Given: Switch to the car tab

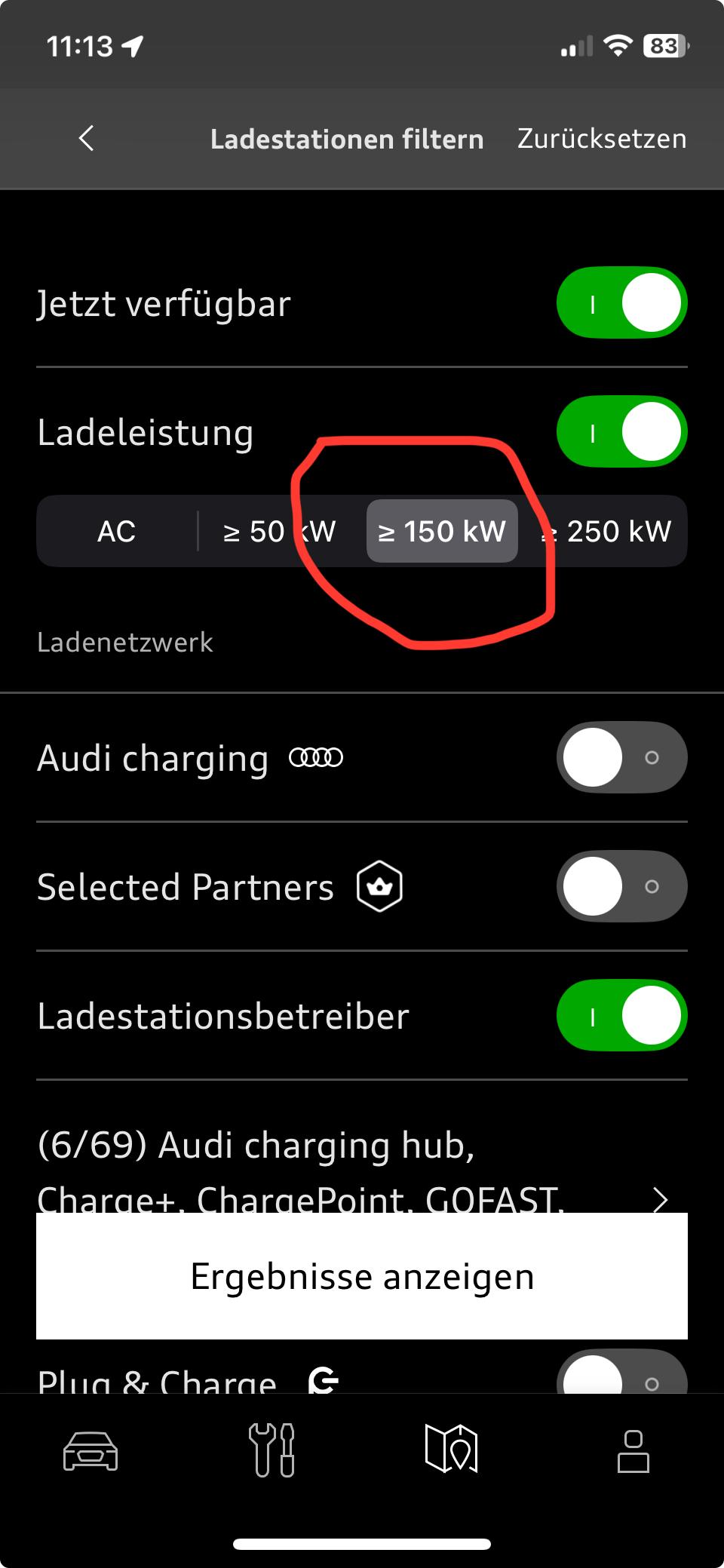Looking at the screenshot, I should pos(90,1450).
